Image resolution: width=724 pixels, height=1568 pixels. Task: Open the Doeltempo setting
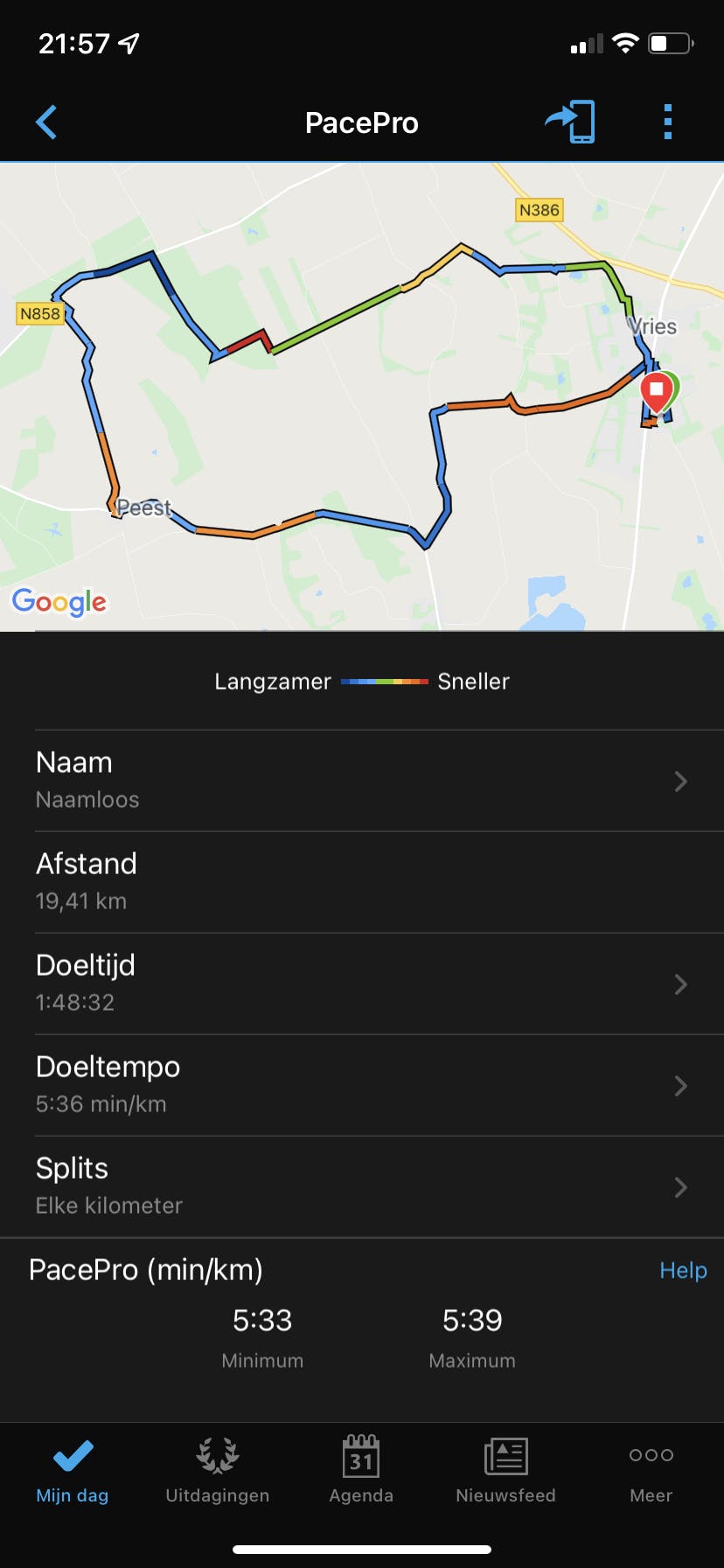tap(362, 1085)
